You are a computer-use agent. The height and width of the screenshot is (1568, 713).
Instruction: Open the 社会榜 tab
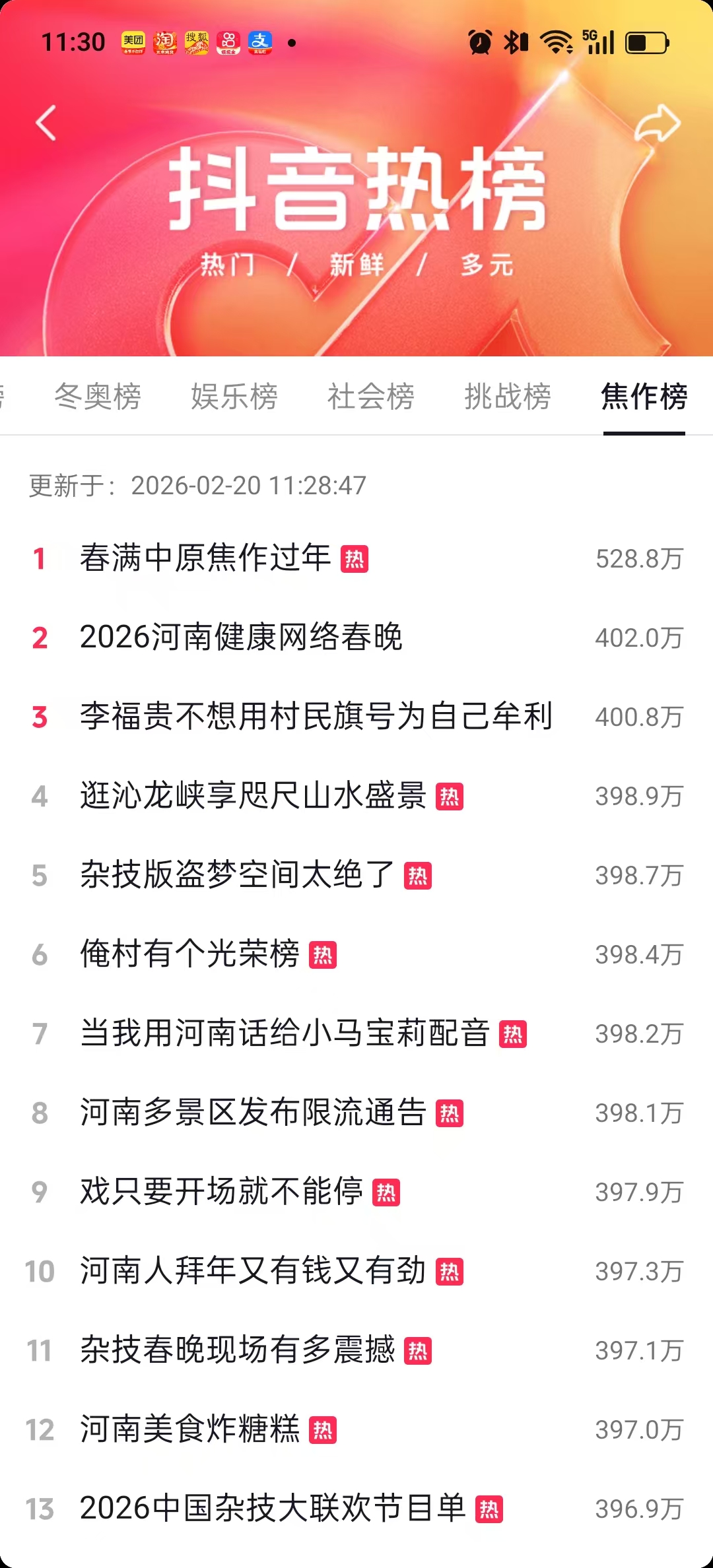[x=371, y=397]
